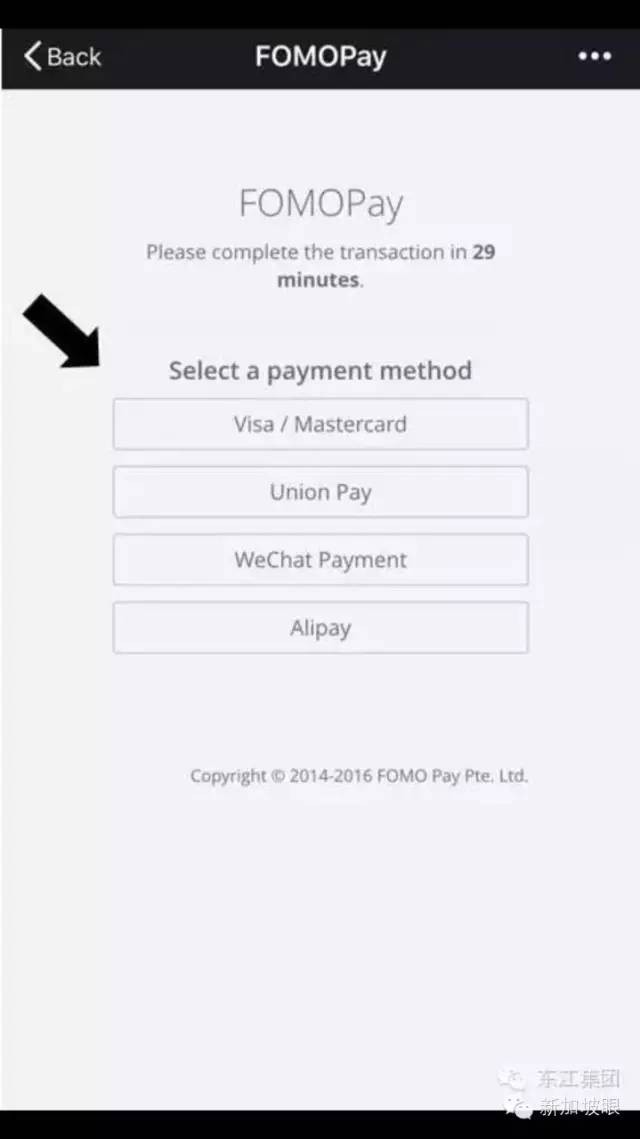Screen dimensions: 640x1139
Task: Open the three-dot overflow menu
Action: (594, 57)
